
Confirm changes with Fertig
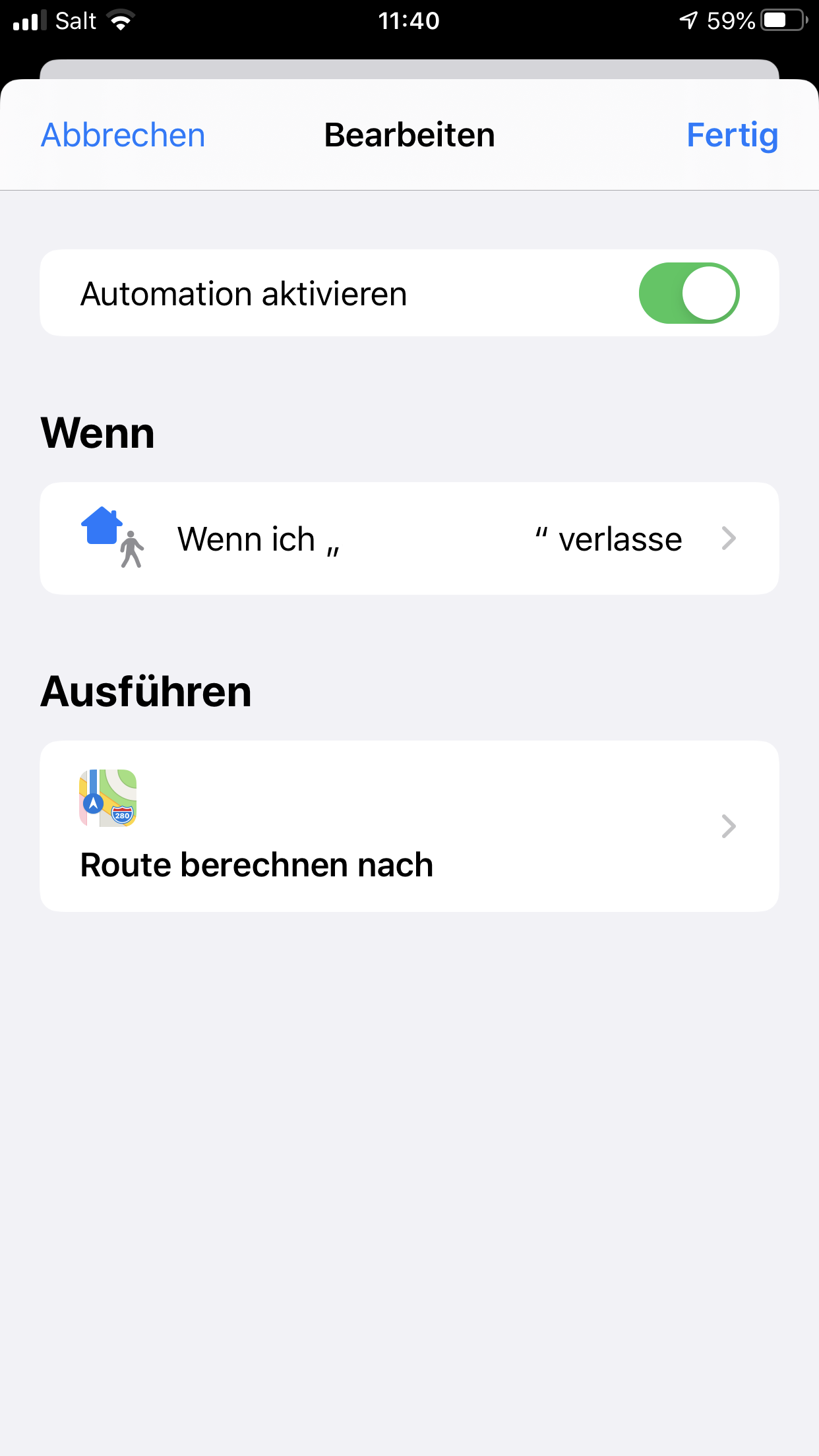coord(732,135)
